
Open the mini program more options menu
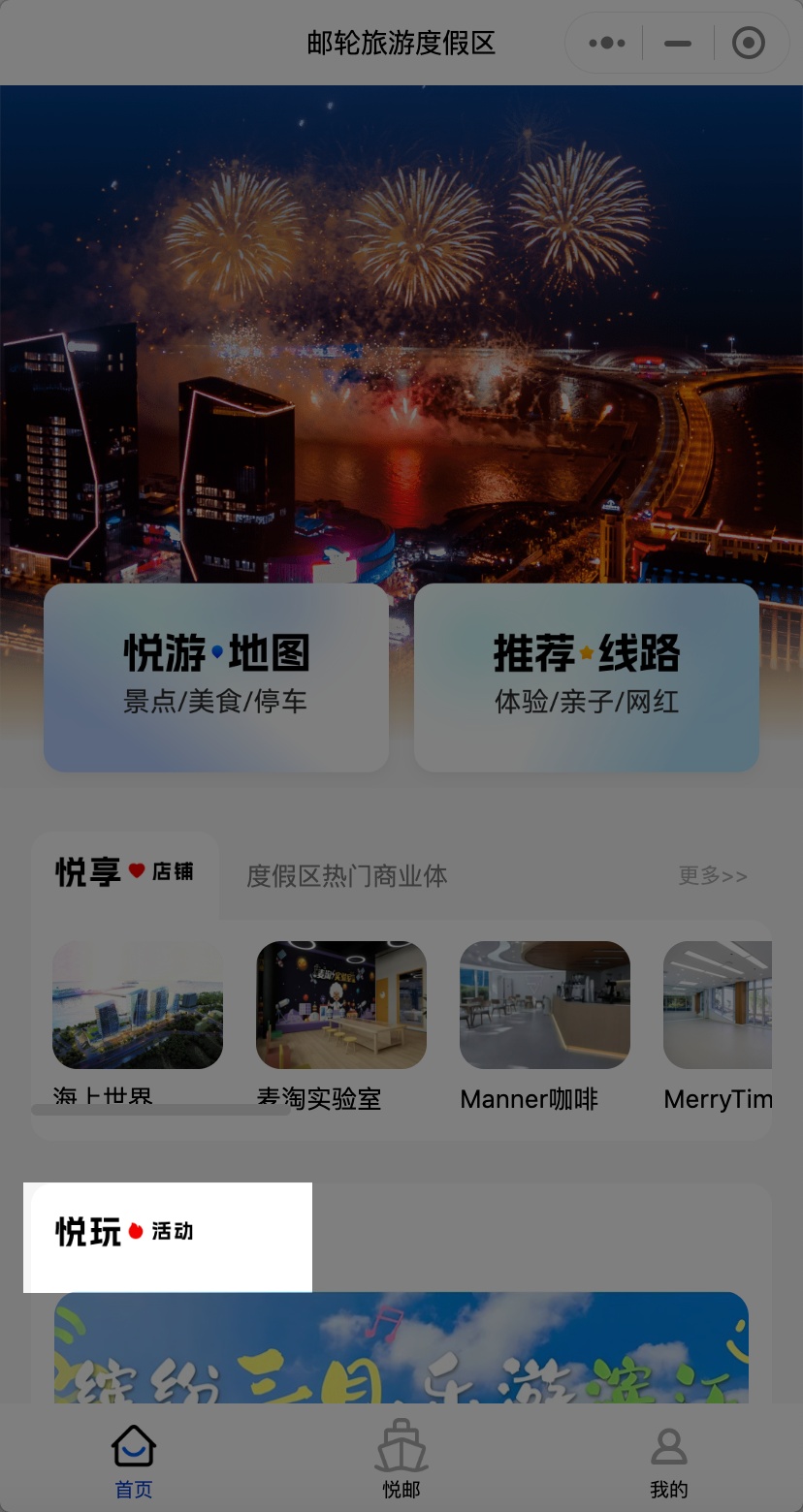(x=607, y=44)
